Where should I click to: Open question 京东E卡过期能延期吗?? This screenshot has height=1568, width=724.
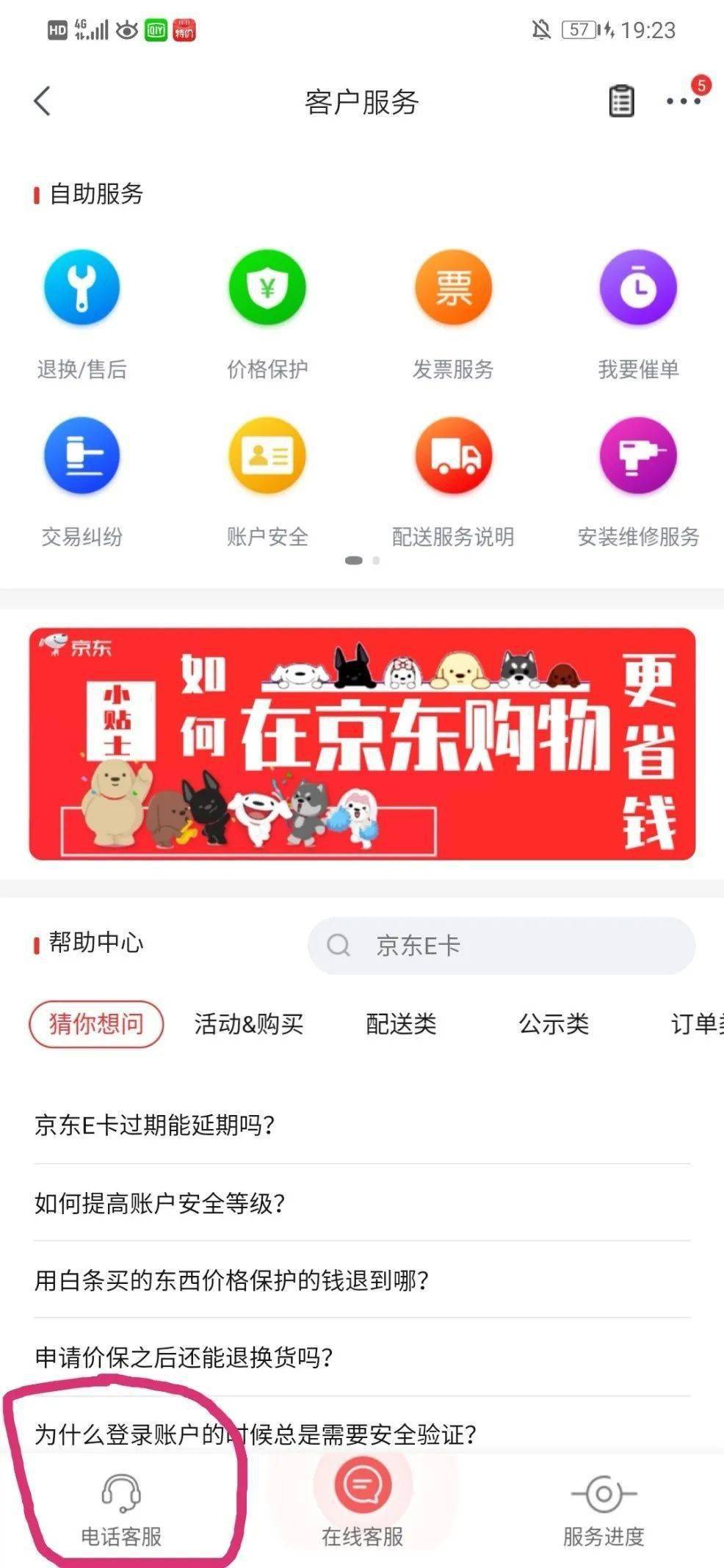pos(155,1125)
